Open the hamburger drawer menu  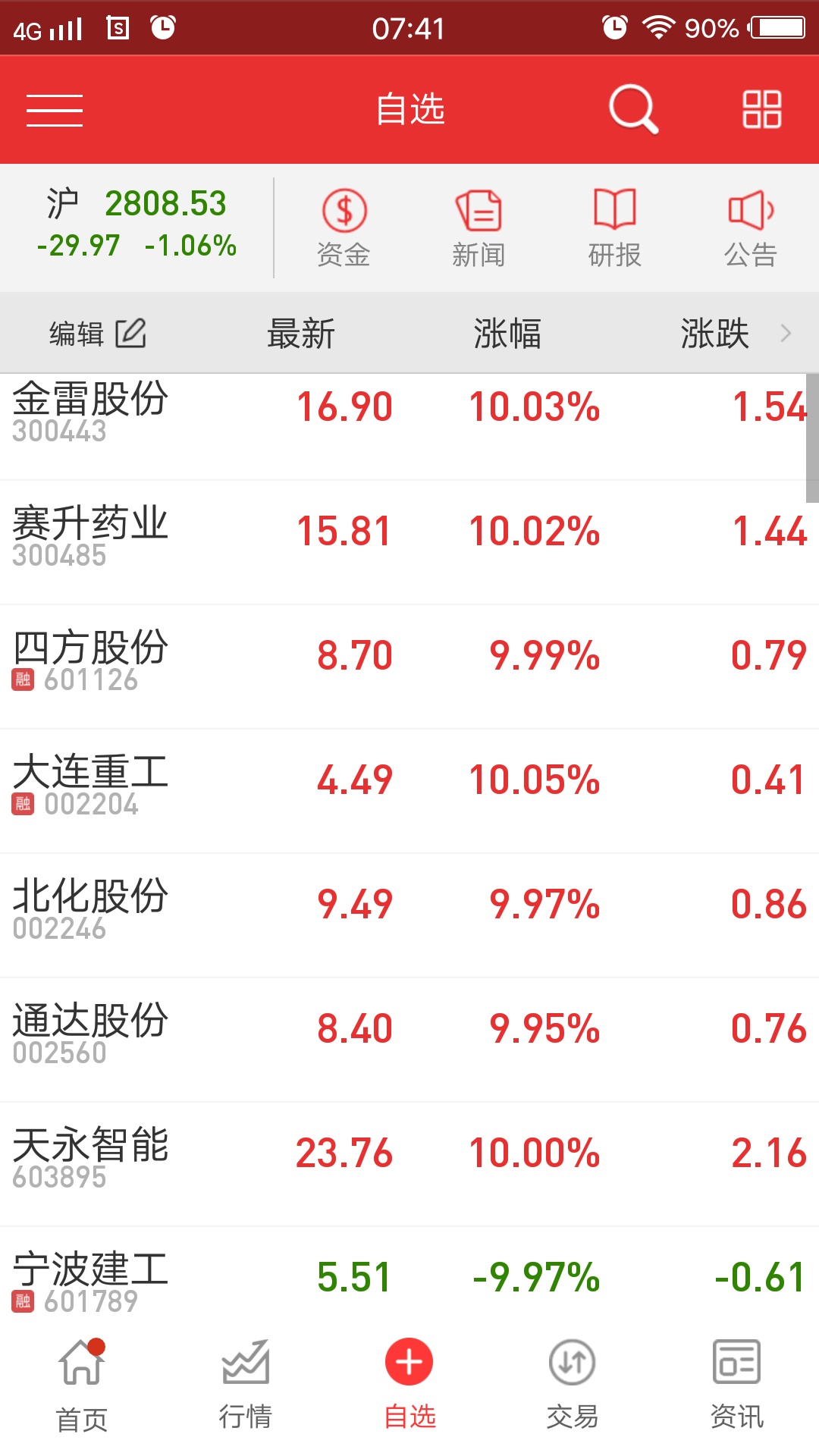pyautogui.click(x=55, y=111)
